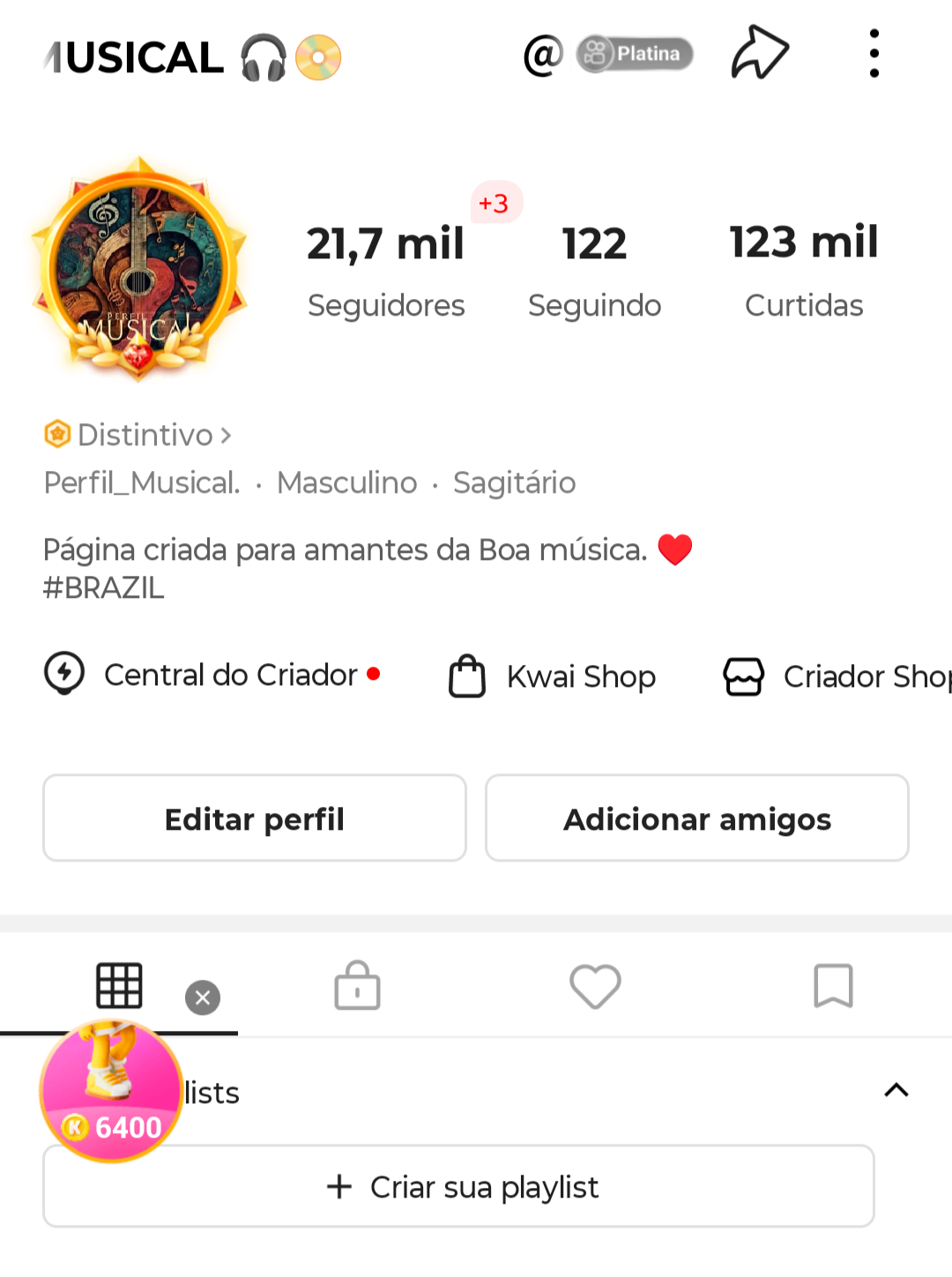The image size is (952, 1277).
Task: Dismiss the floating 6400 coins widget
Action: coord(203,997)
